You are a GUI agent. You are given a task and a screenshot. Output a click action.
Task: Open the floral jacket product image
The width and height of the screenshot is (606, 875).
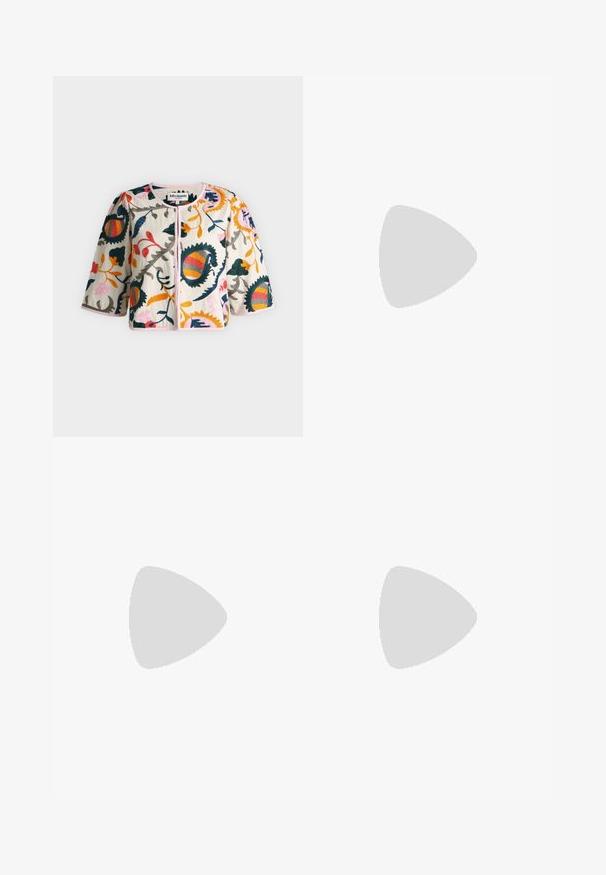177,256
